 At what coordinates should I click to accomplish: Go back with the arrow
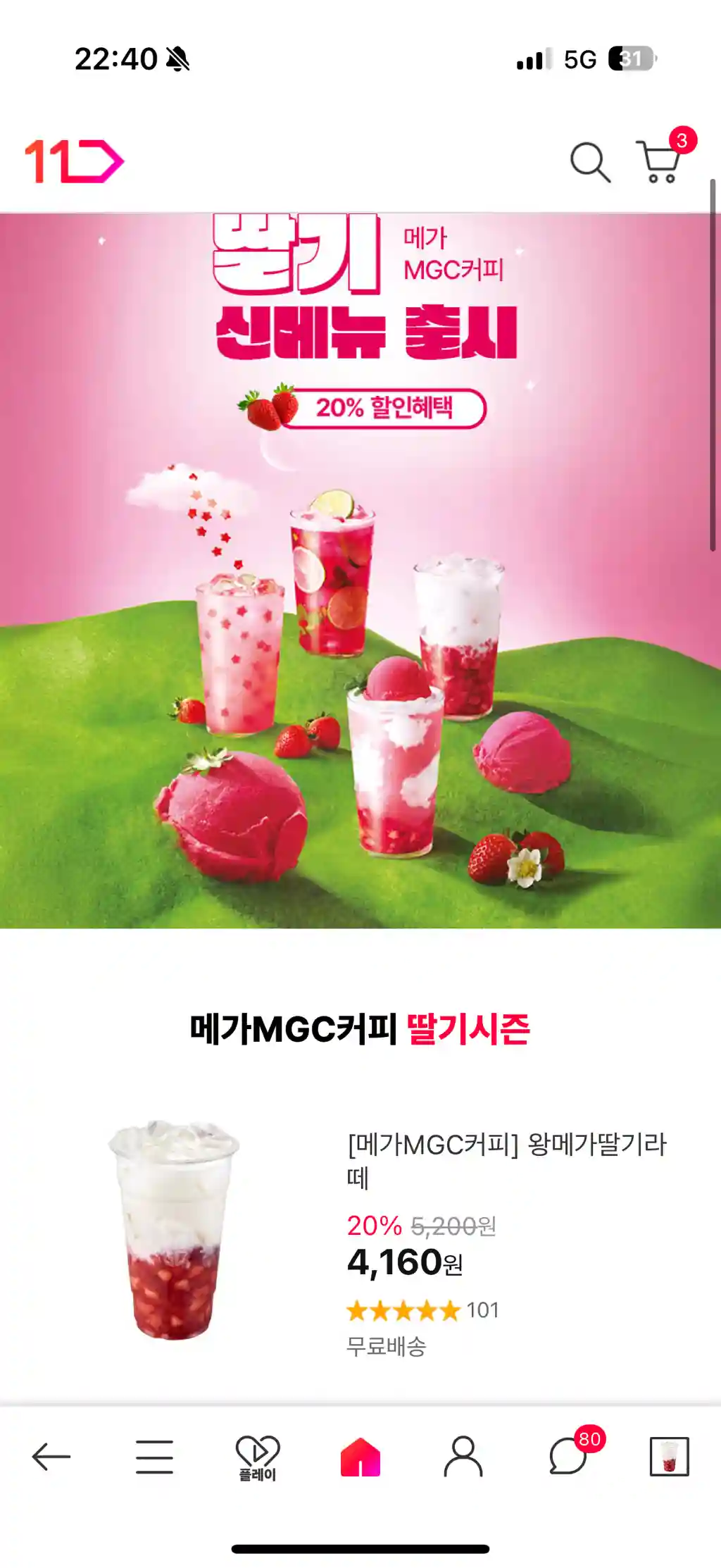tap(51, 1456)
